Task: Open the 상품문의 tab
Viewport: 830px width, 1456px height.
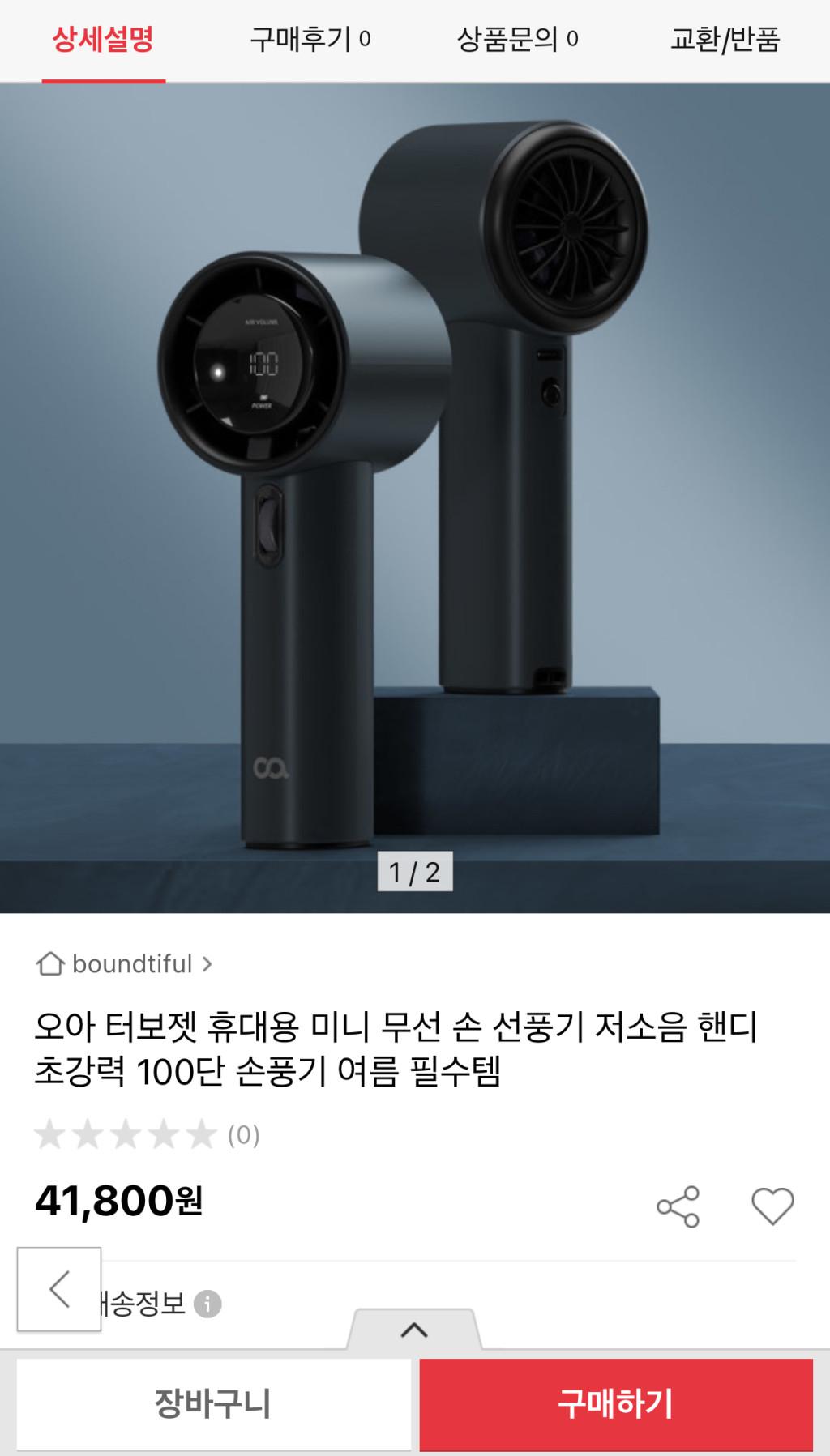Action: click(517, 39)
